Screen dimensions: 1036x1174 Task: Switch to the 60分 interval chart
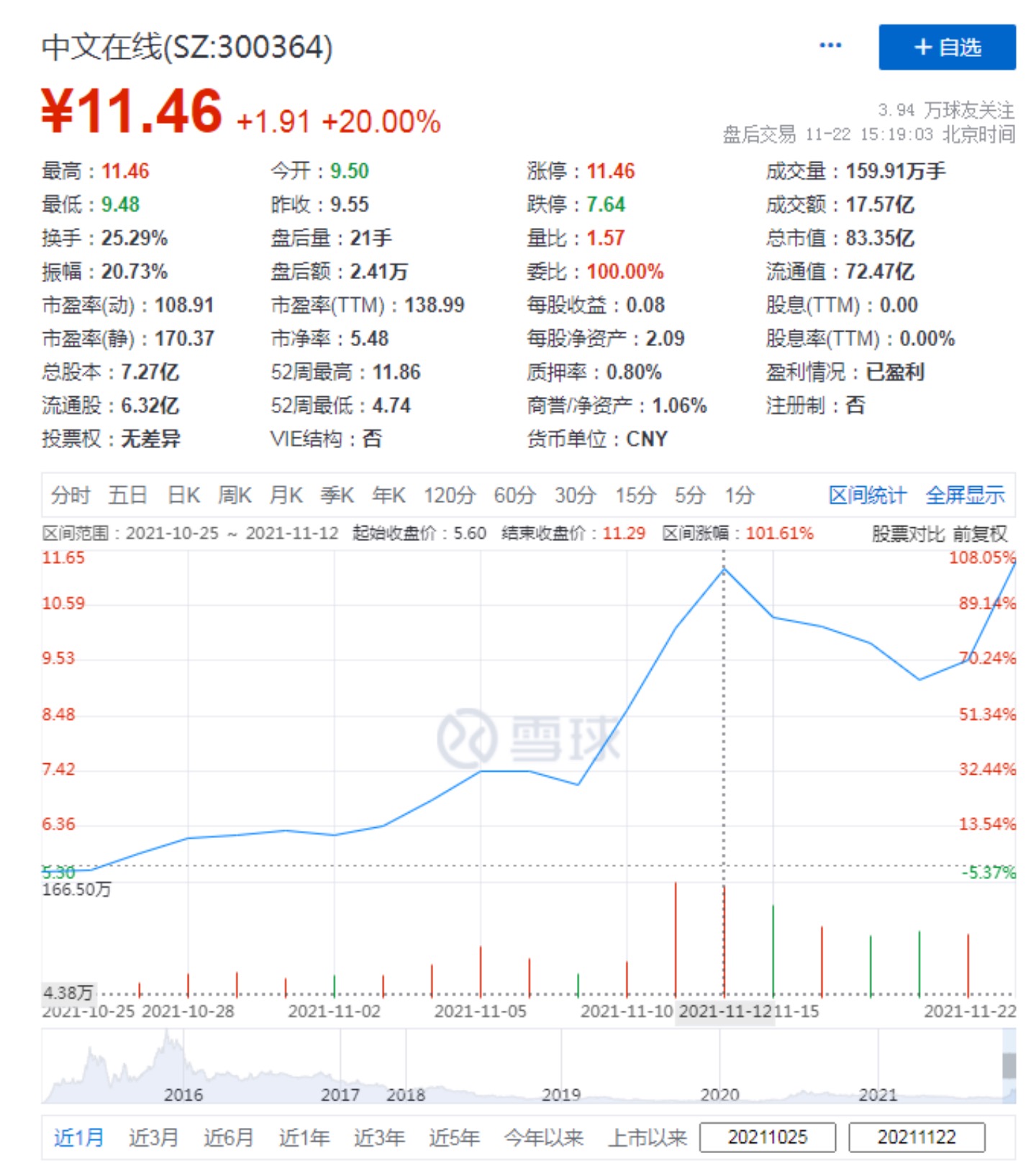514,495
